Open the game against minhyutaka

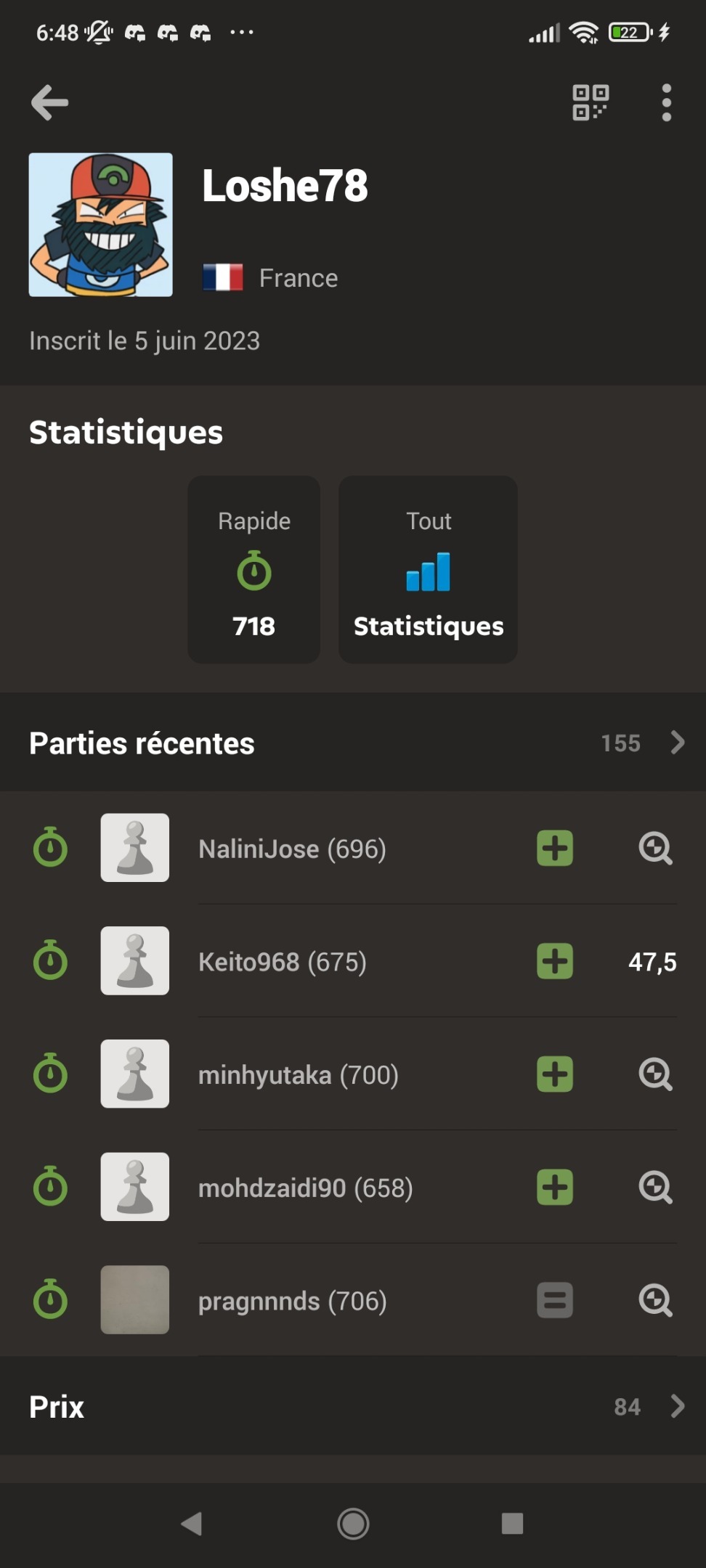click(298, 1075)
